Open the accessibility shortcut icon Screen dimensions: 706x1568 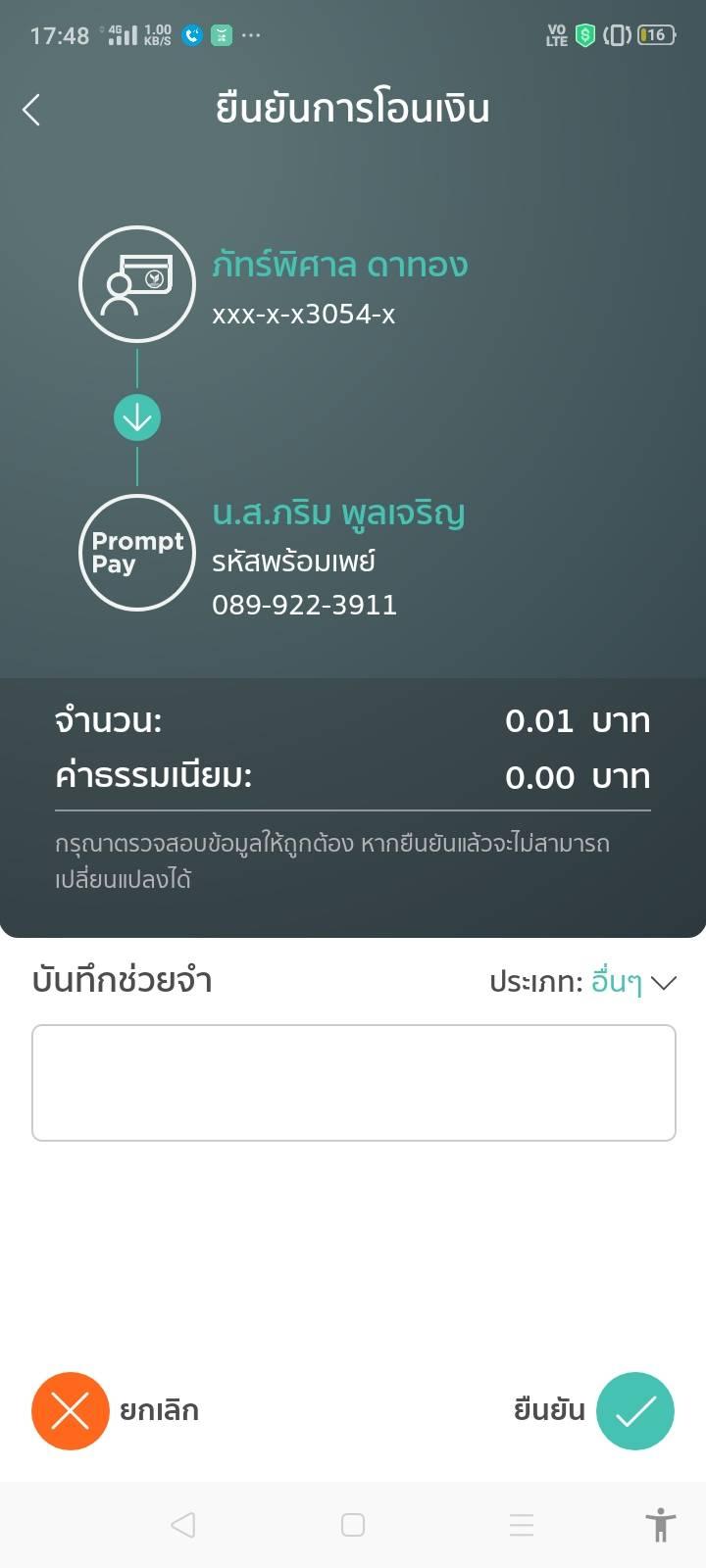pos(661,1525)
